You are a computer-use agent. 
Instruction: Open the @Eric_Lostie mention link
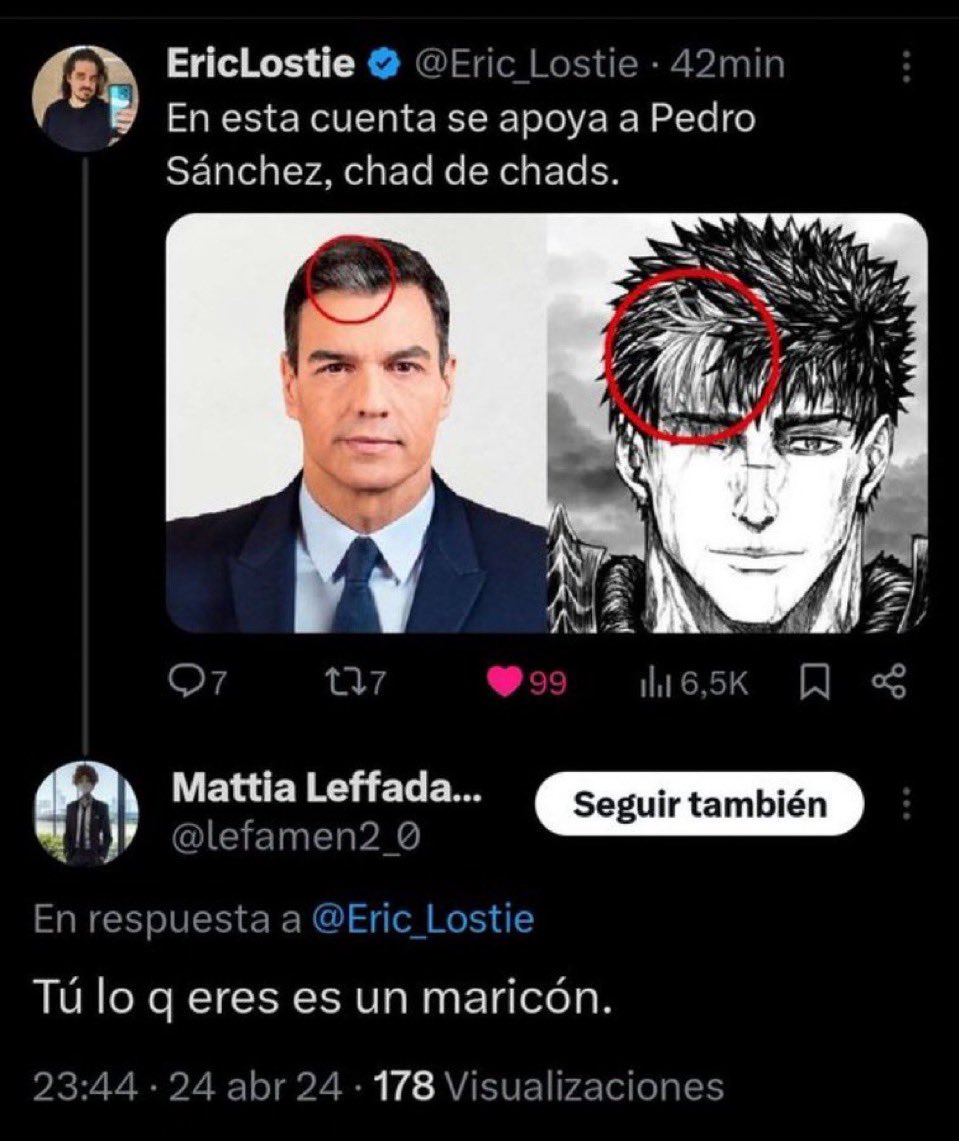click(423, 920)
